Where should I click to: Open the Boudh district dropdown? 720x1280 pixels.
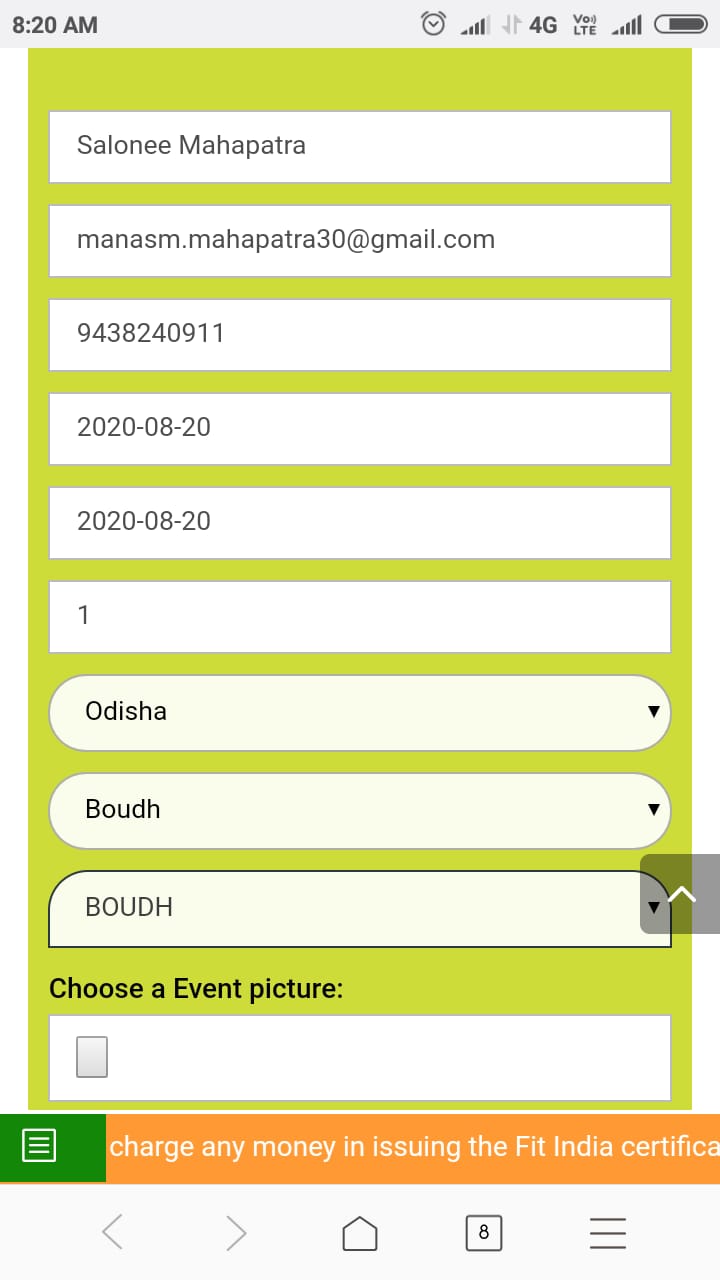pyautogui.click(x=359, y=810)
